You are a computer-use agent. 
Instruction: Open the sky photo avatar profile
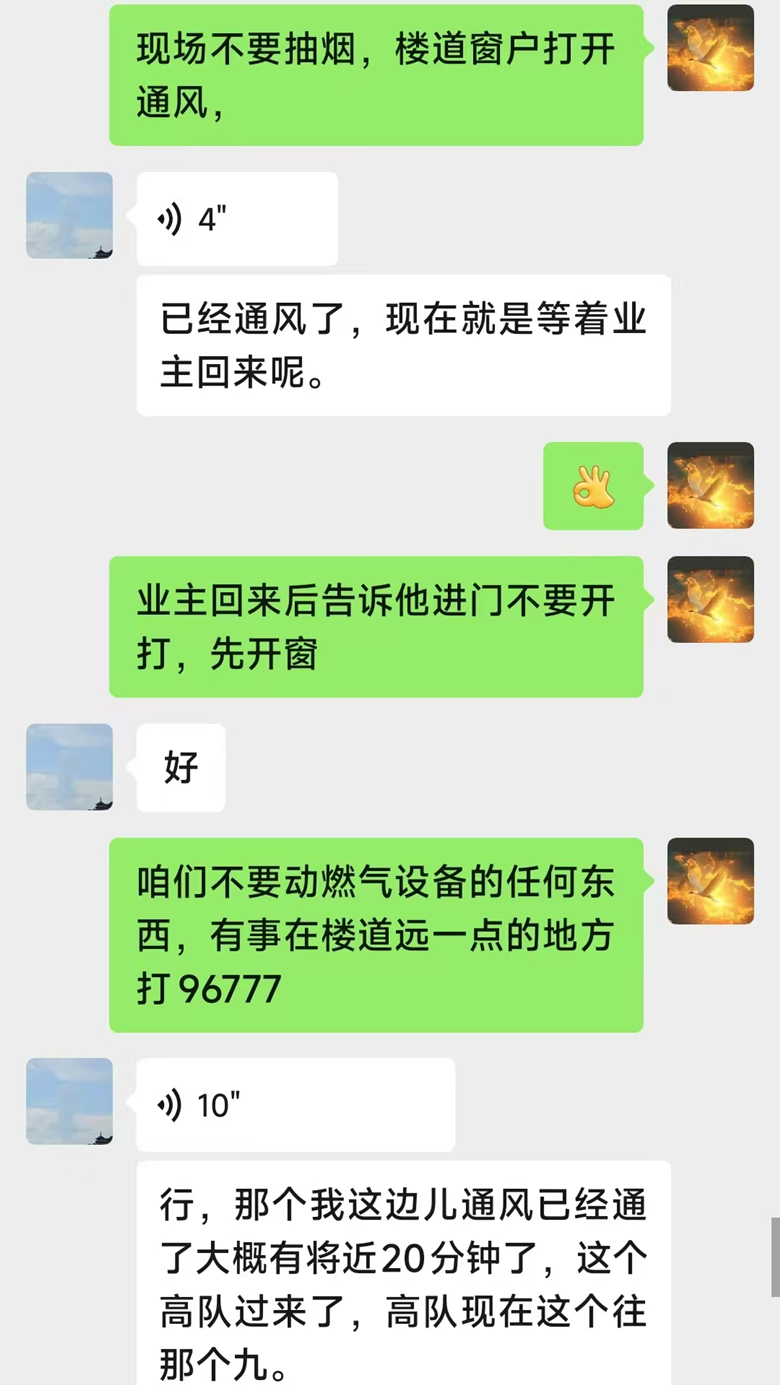[68, 216]
